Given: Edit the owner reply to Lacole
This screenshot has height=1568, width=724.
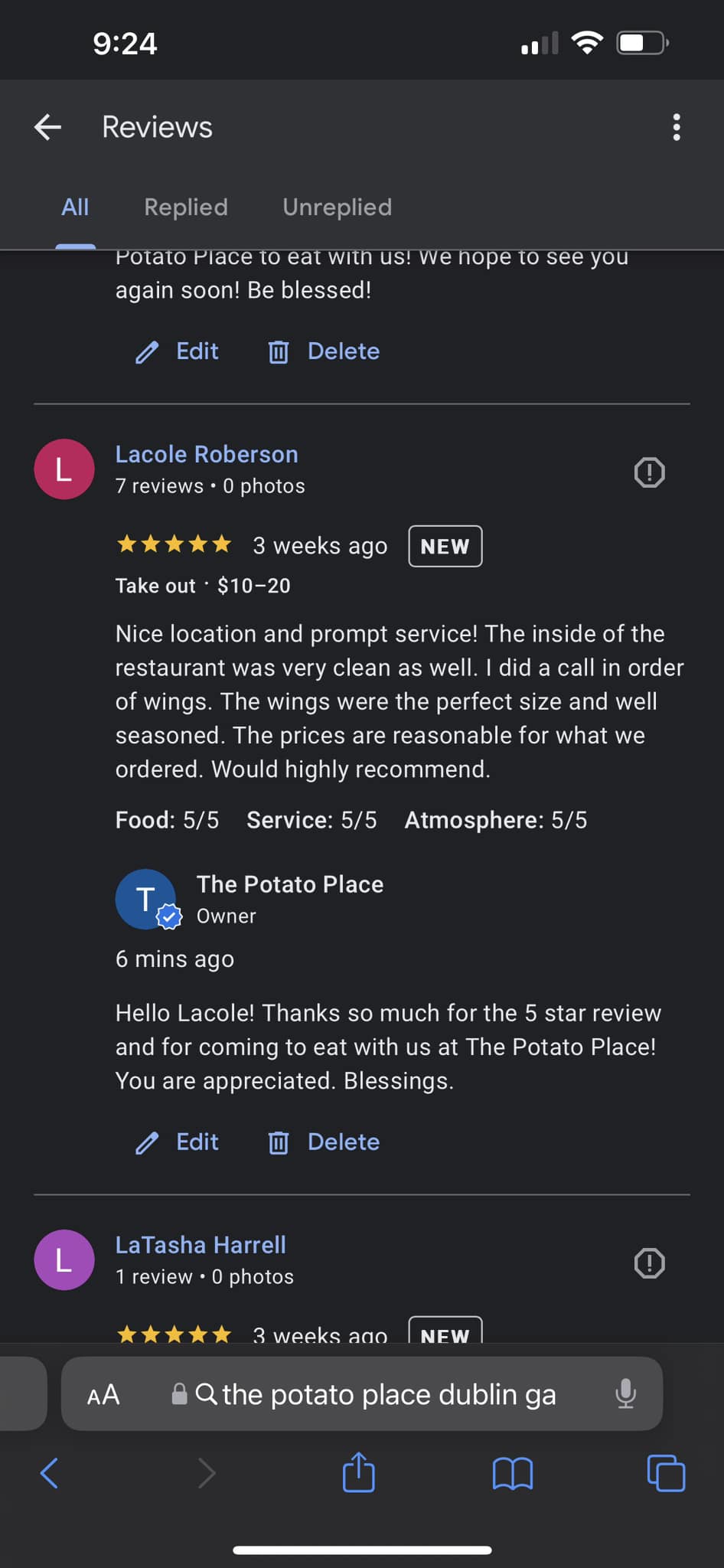Looking at the screenshot, I should [x=178, y=1142].
